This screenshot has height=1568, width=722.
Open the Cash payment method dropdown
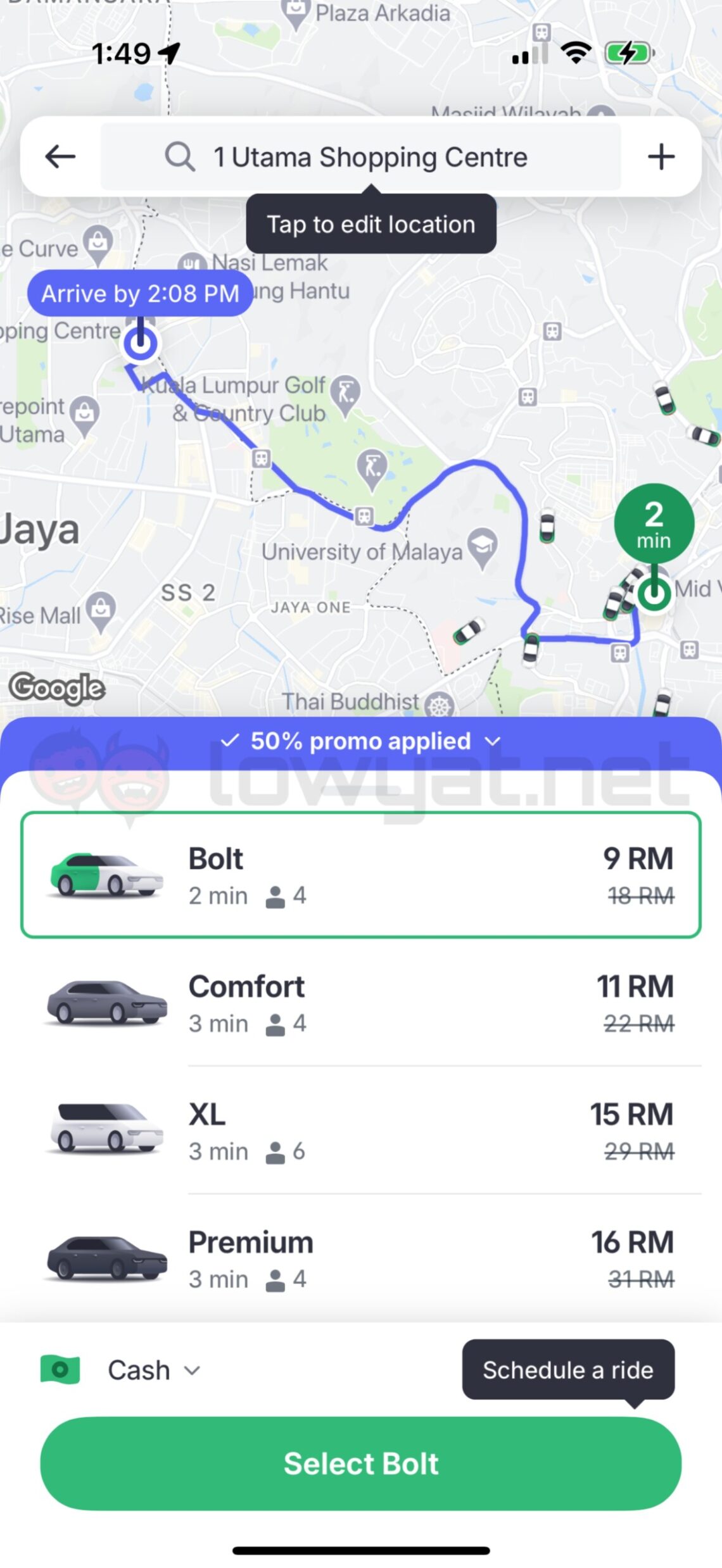pyautogui.click(x=152, y=1371)
